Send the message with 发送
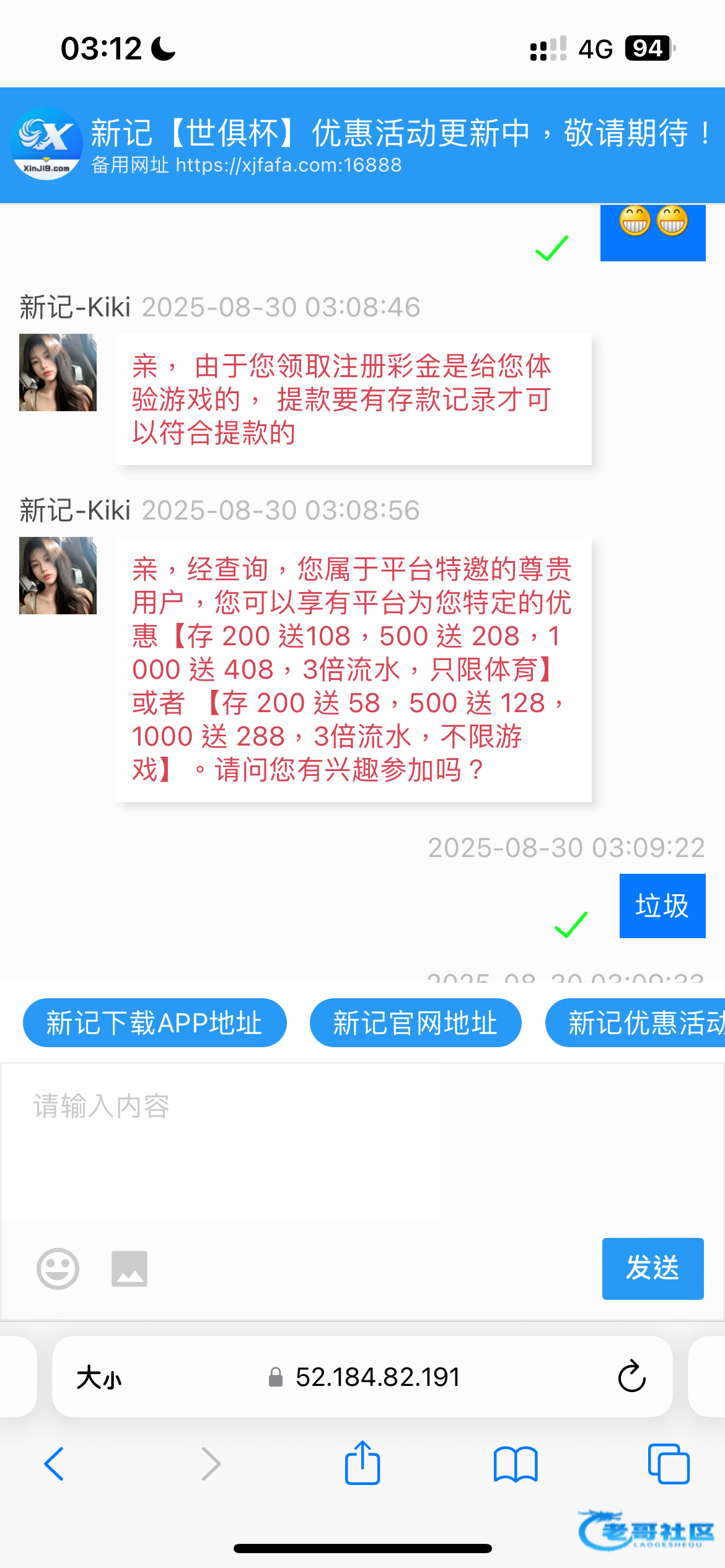This screenshot has height=1568, width=725. 652,1268
